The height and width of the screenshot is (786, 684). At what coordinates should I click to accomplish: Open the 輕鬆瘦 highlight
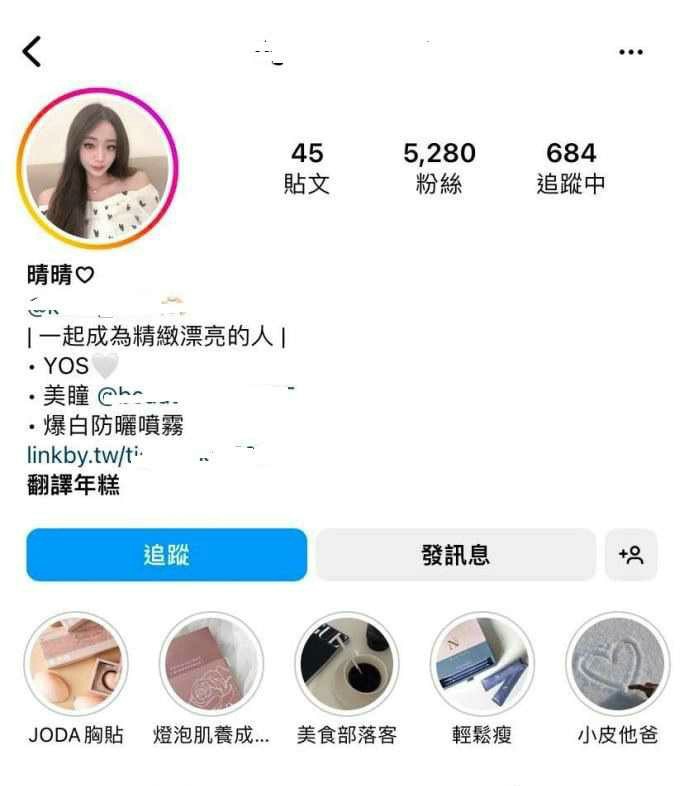(482, 665)
